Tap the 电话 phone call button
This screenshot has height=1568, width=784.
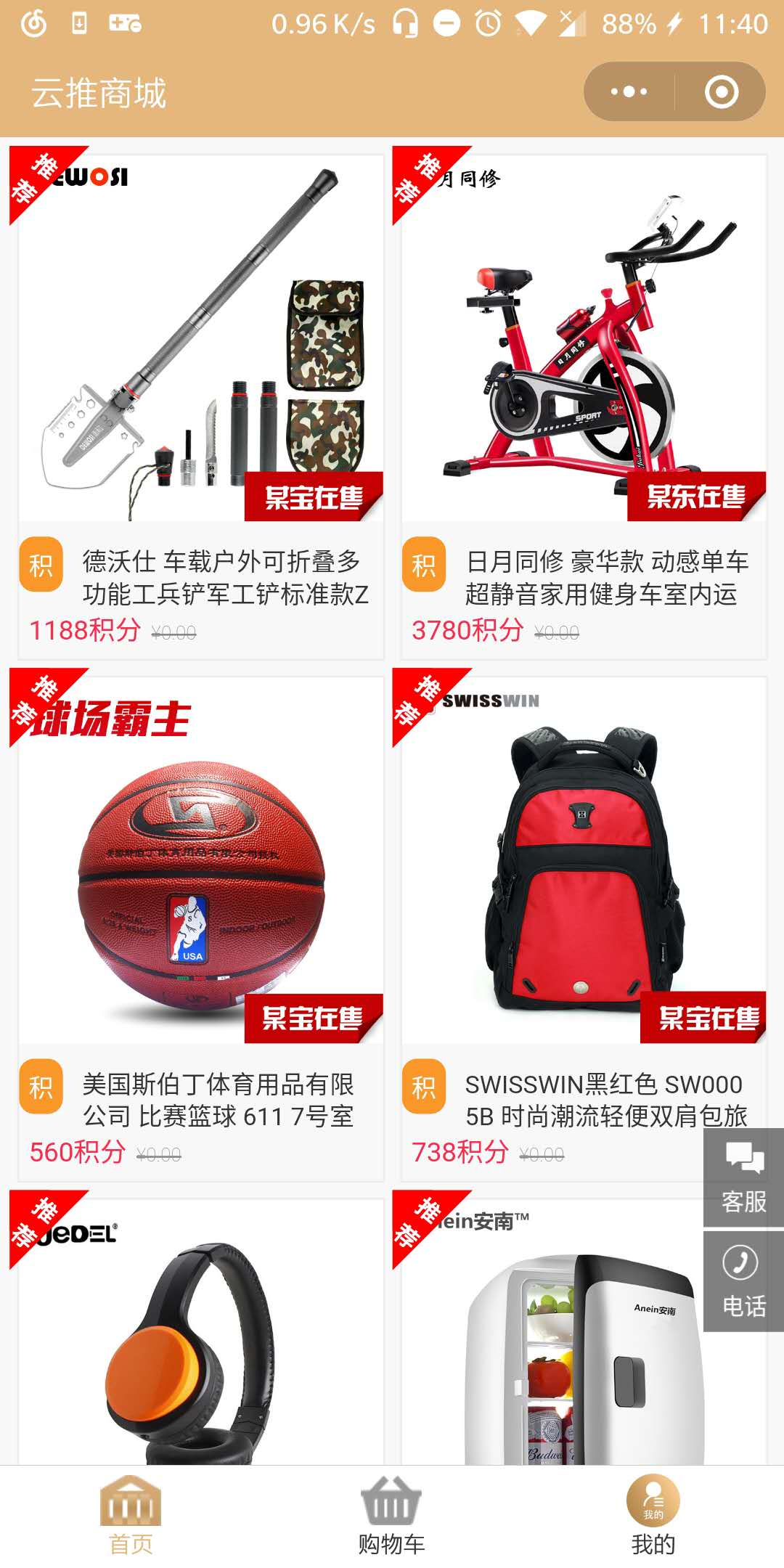(743, 1281)
